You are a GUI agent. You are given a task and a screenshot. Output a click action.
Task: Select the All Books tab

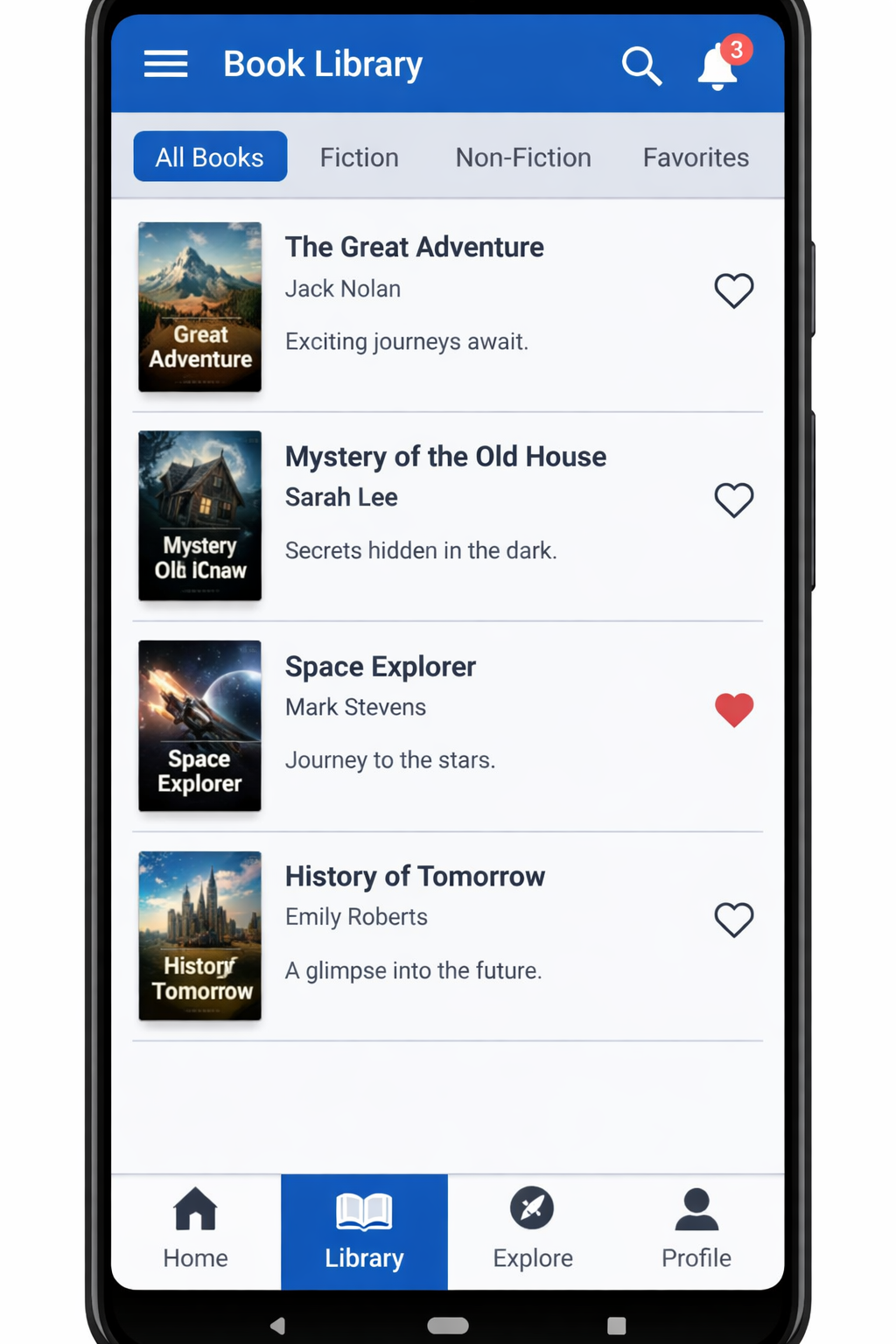[210, 157]
